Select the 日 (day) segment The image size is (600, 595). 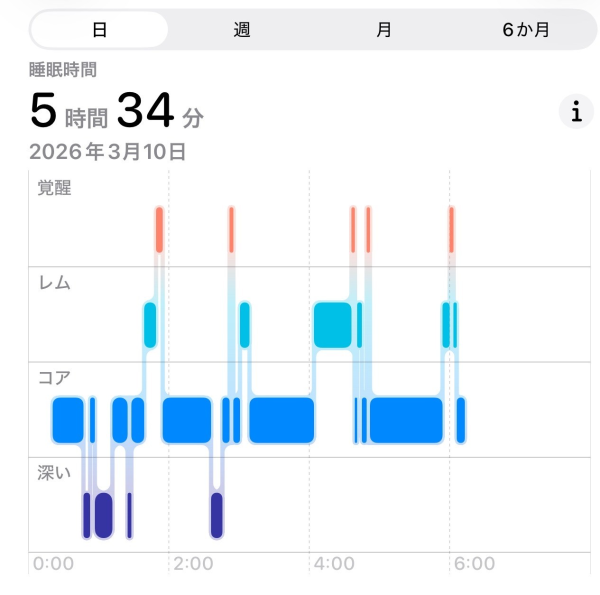pyautogui.click(x=100, y=30)
